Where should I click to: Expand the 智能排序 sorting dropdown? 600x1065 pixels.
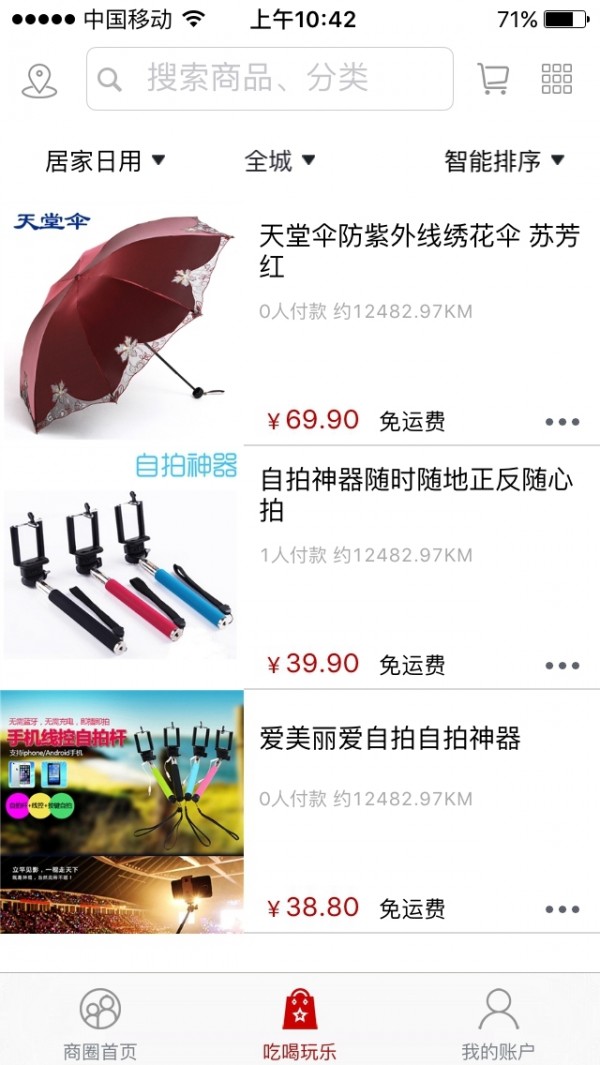504,160
